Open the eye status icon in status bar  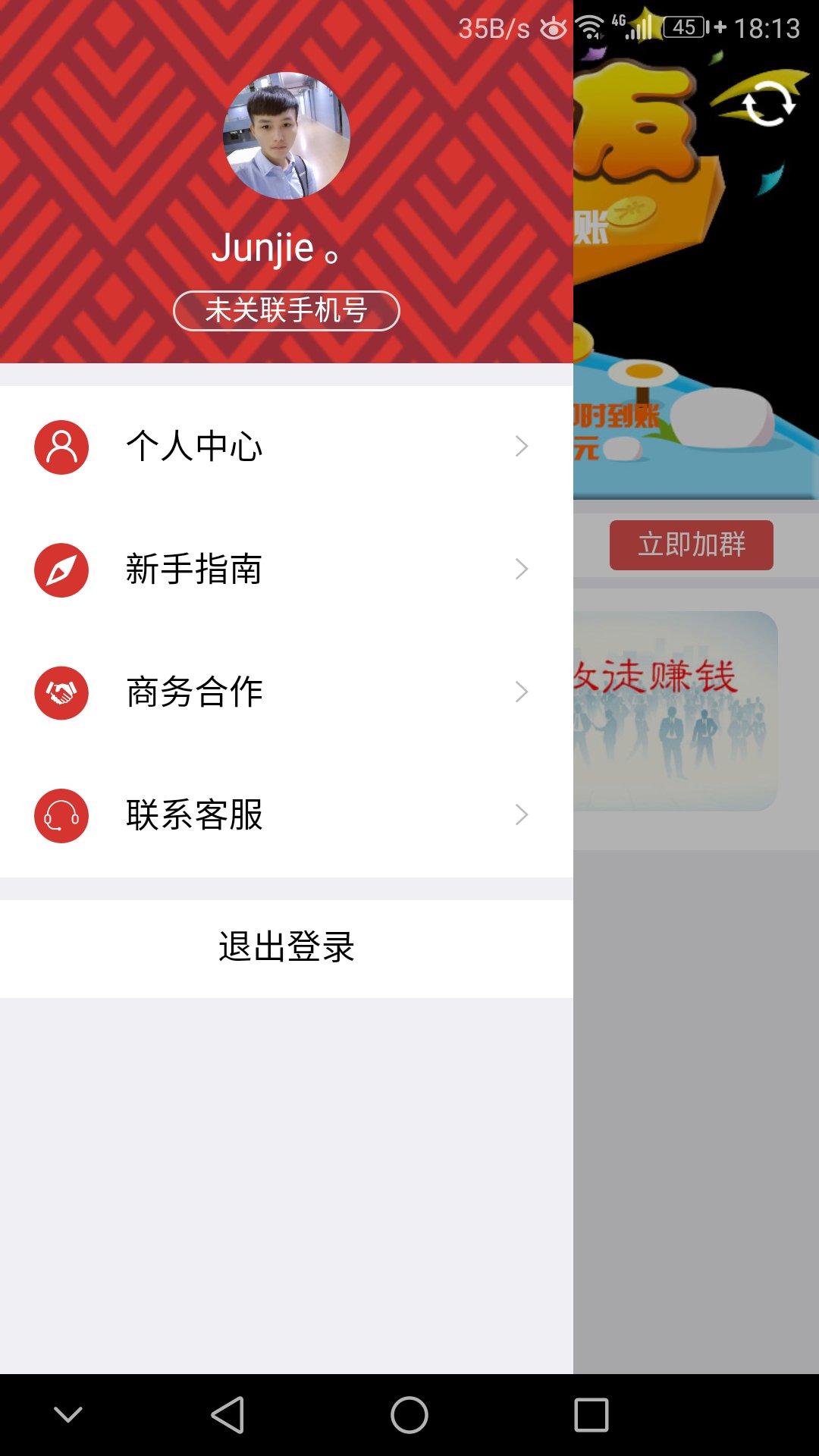coord(553,27)
